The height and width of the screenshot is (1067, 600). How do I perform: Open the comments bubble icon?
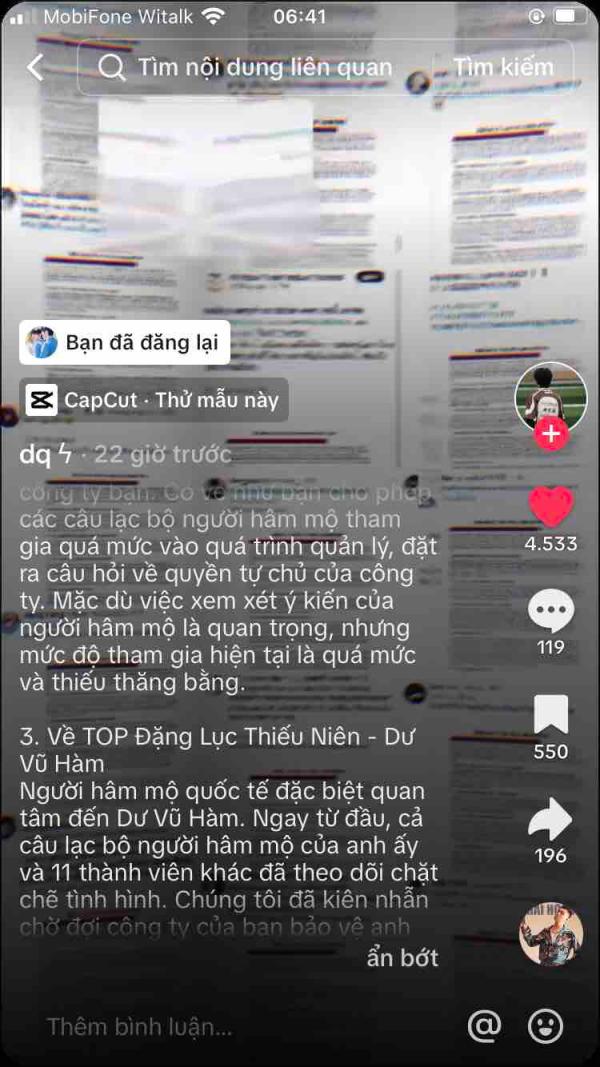click(x=551, y=610)
